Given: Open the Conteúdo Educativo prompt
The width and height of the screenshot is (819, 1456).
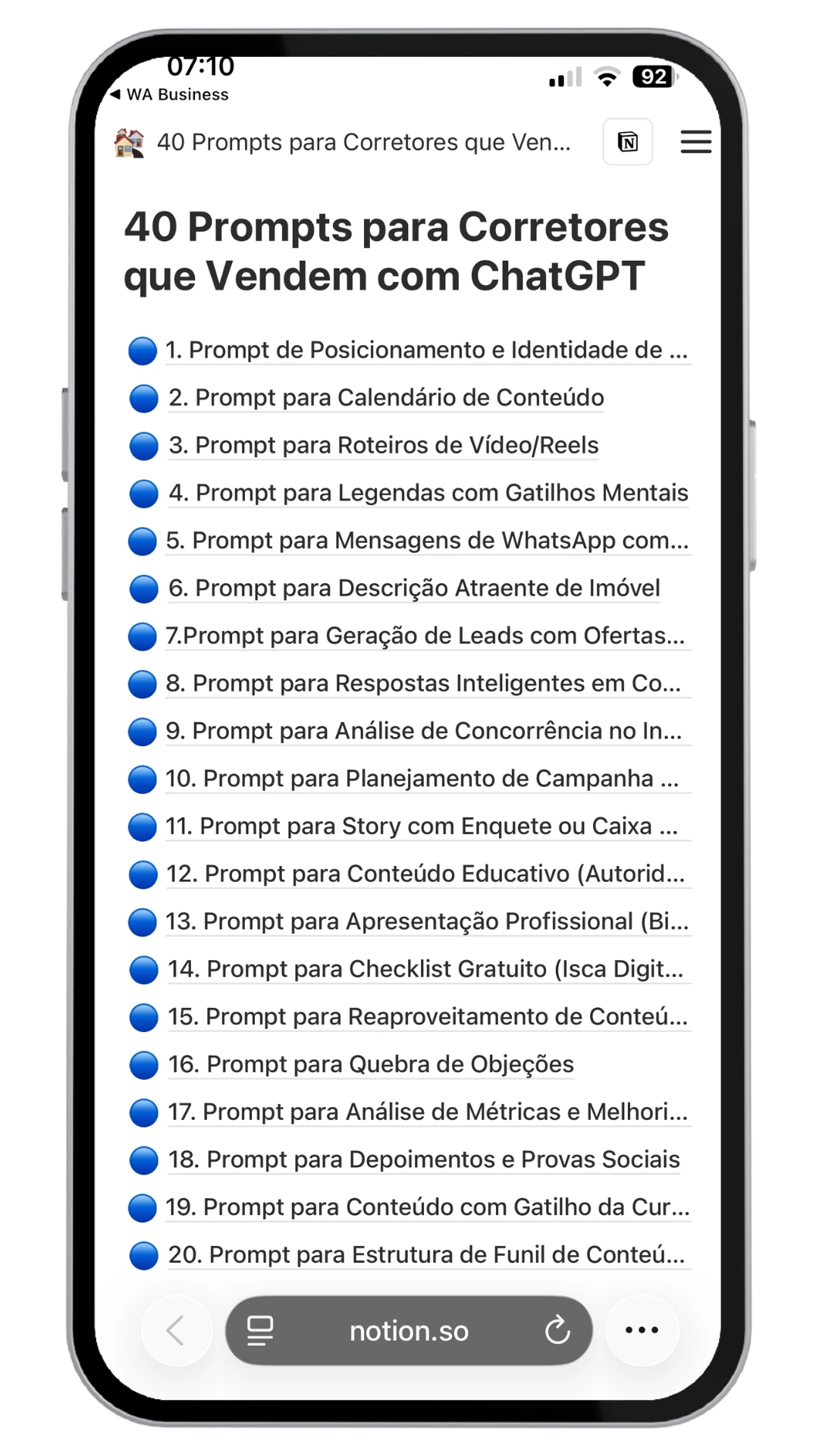Looking at the screenshot, I should click(425, 874).
